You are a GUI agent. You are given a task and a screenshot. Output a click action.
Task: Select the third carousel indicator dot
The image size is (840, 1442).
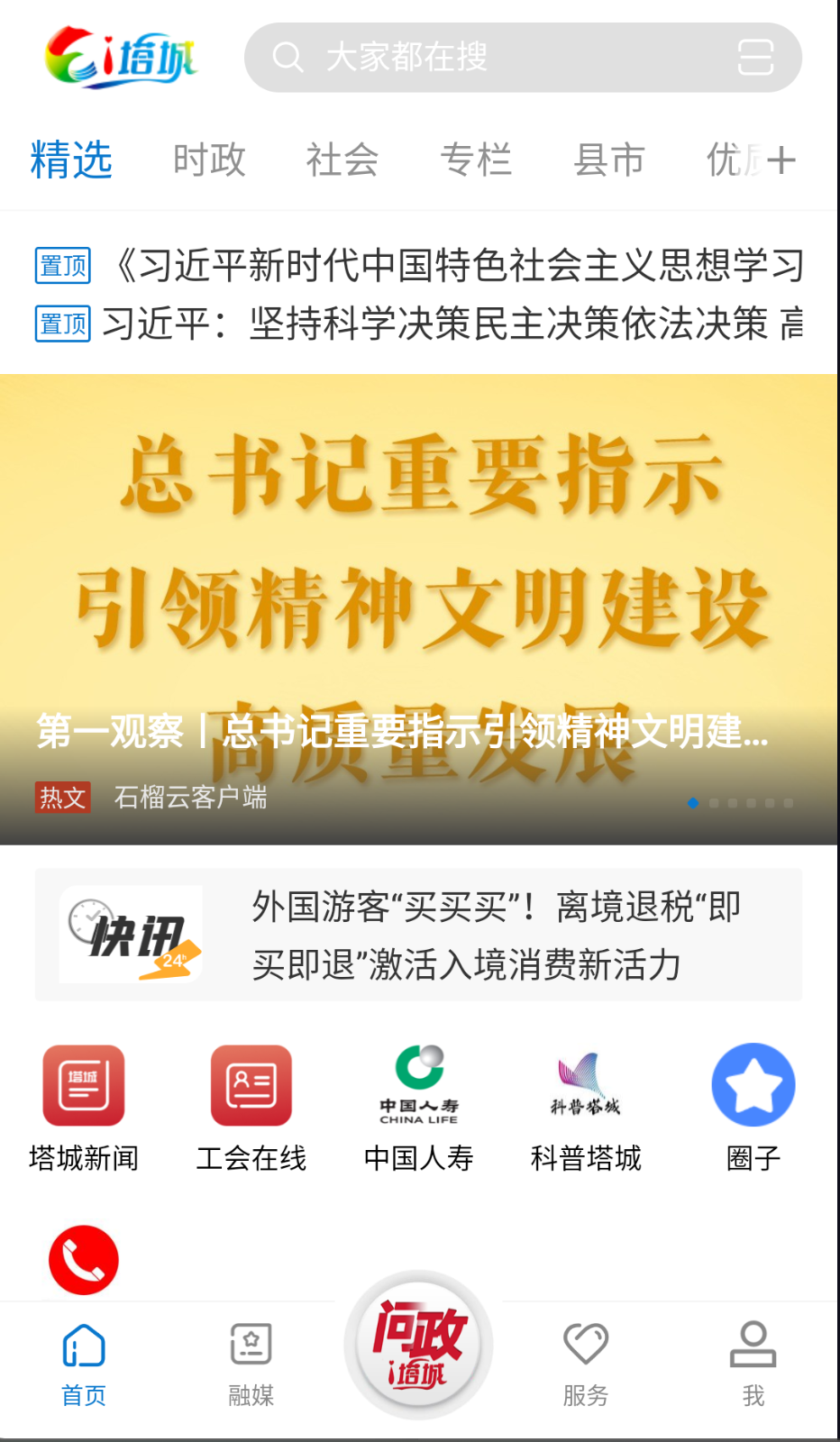click(731, 802)
